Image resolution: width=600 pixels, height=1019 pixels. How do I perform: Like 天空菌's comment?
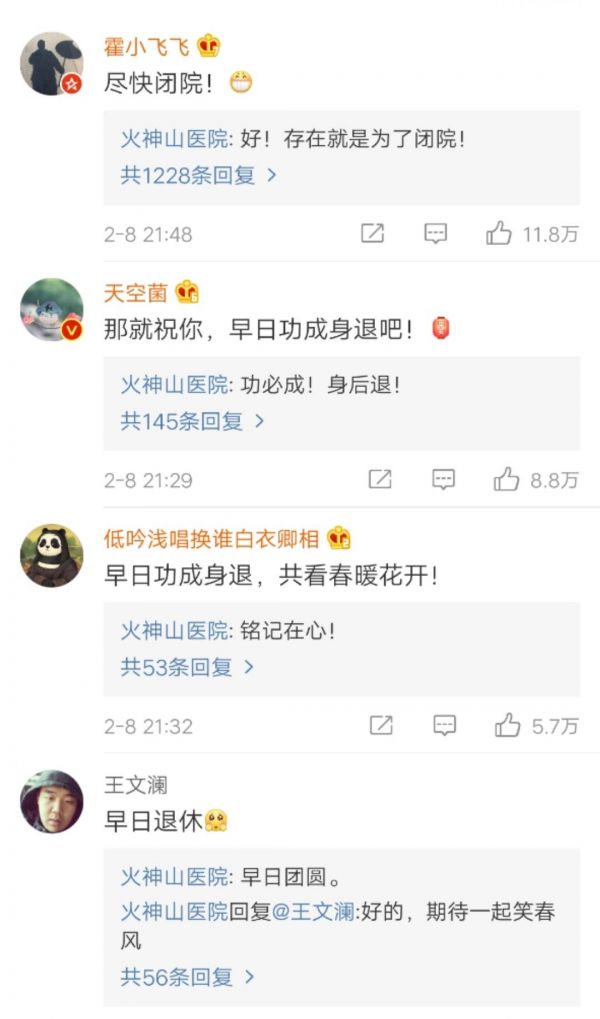(507, 480)
